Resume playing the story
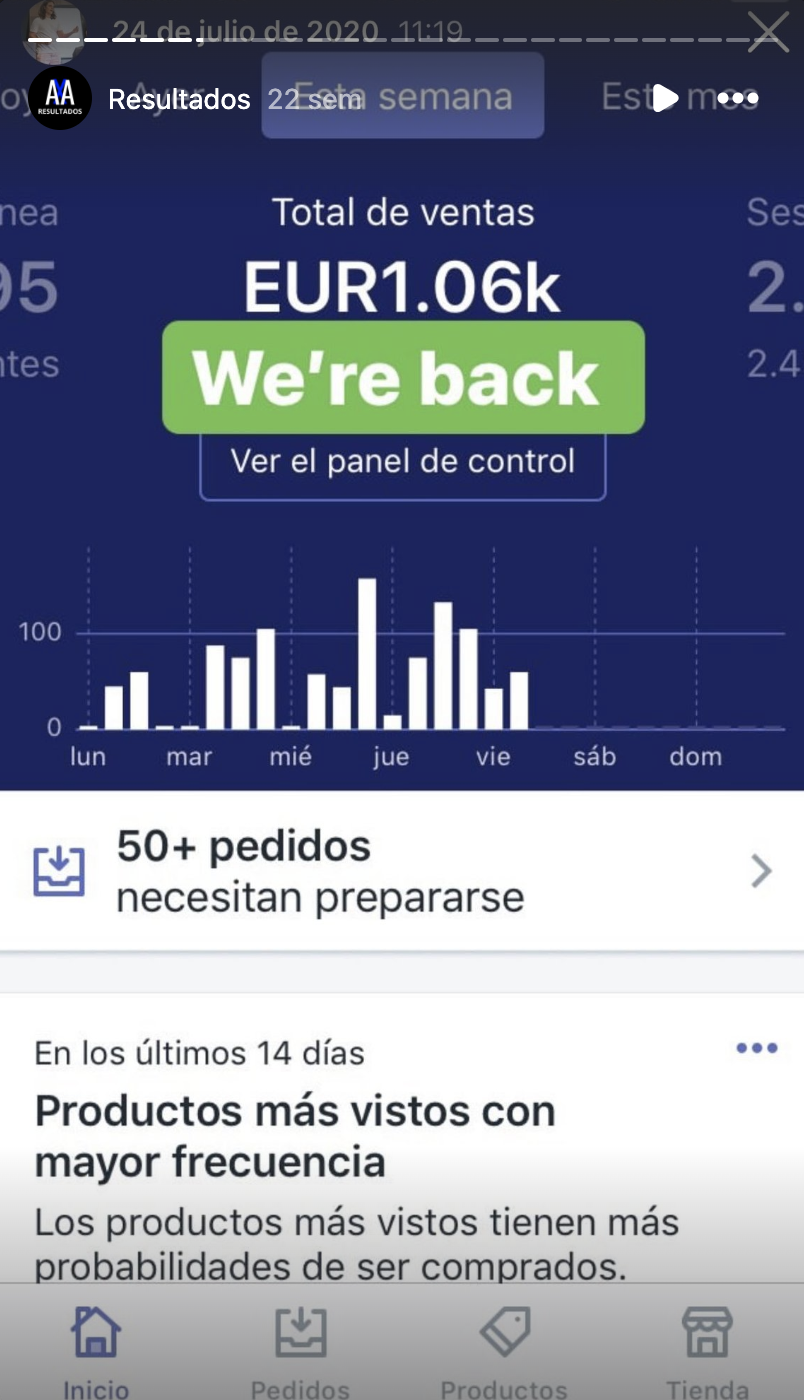 pos(664,98)
